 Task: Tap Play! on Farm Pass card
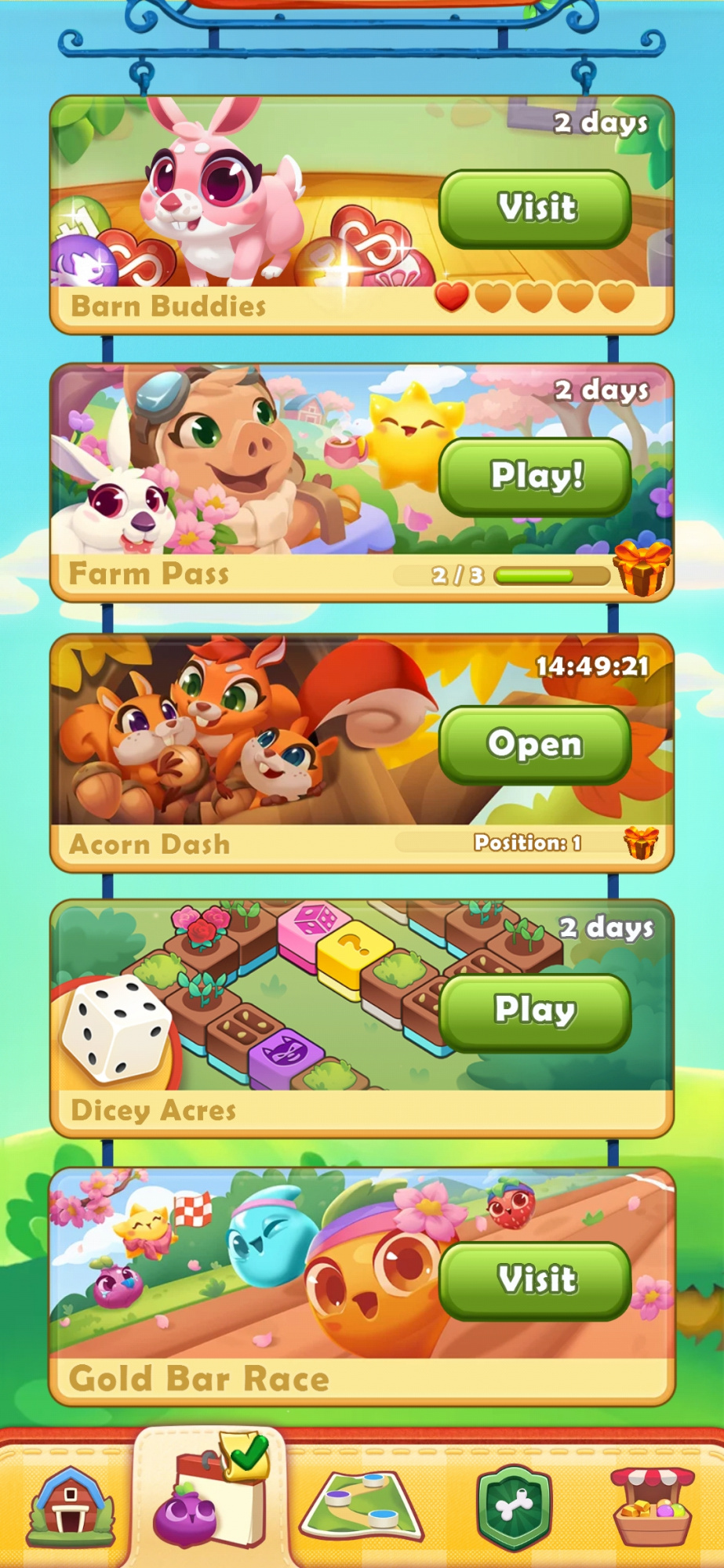(535, 476)
